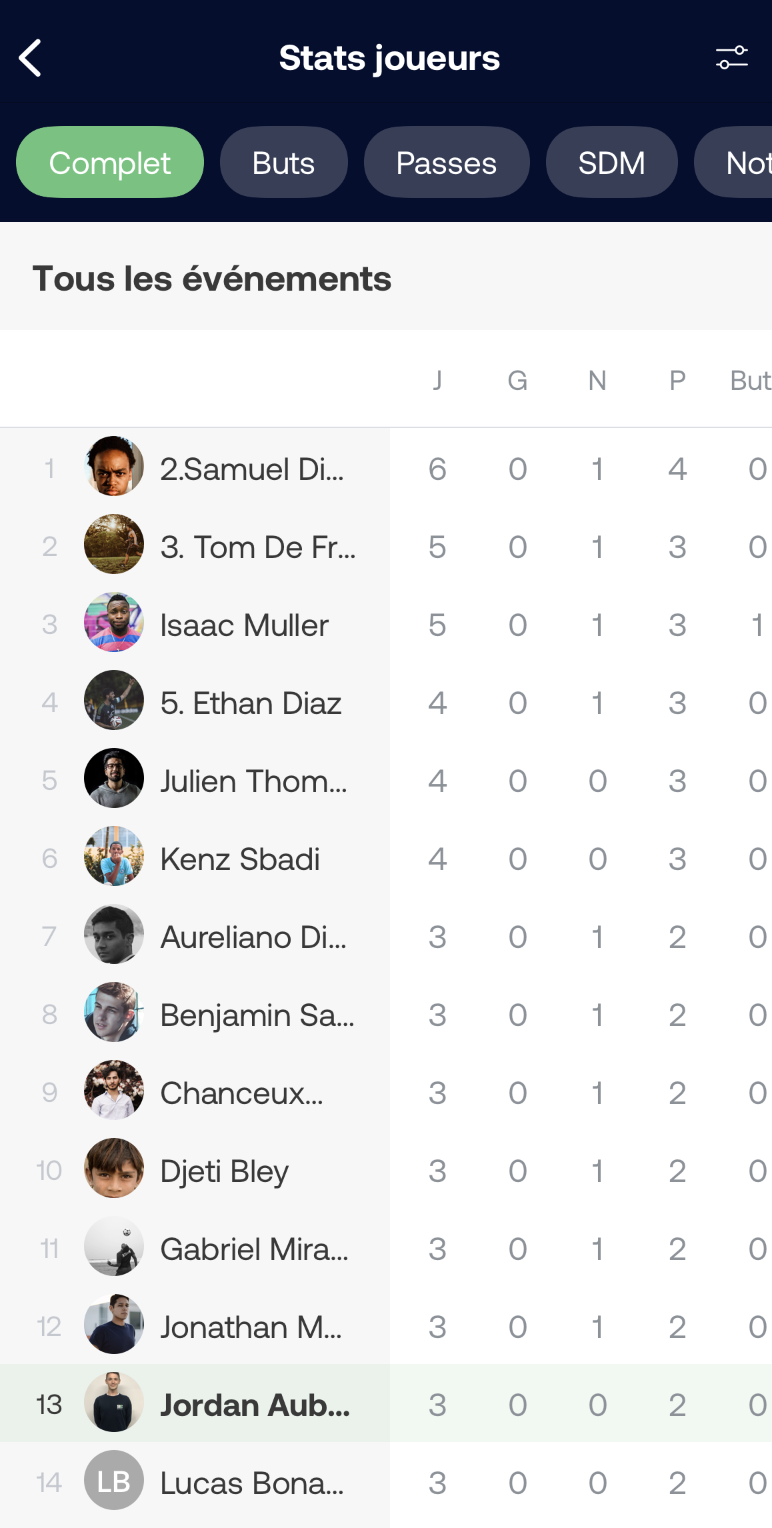Image resolution: width=772 pixels, height=1528 pixels.
Task: Open Benjamin Sa... player row
Action: pyautogui.click(x=386, y=1015)
